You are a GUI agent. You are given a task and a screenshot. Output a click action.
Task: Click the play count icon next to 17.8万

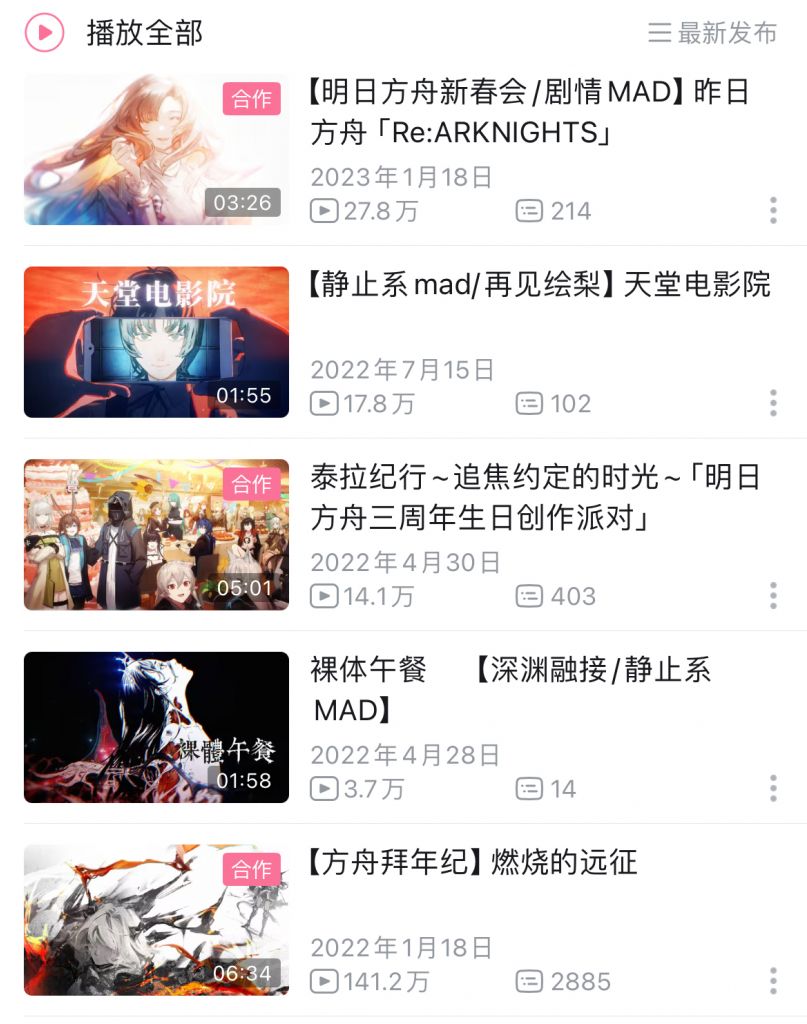coord(322,404)
